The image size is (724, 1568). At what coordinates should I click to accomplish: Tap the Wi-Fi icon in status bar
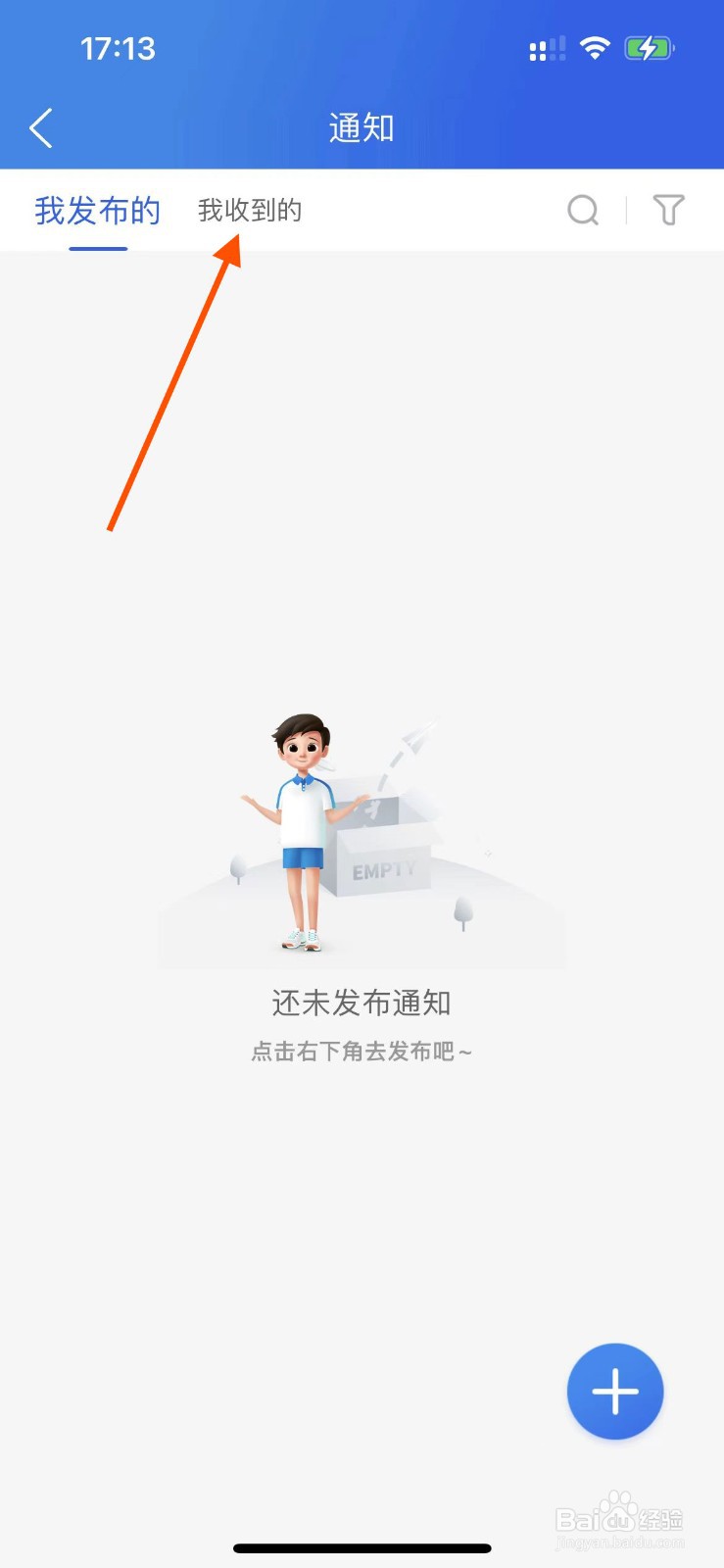(594, 46)
